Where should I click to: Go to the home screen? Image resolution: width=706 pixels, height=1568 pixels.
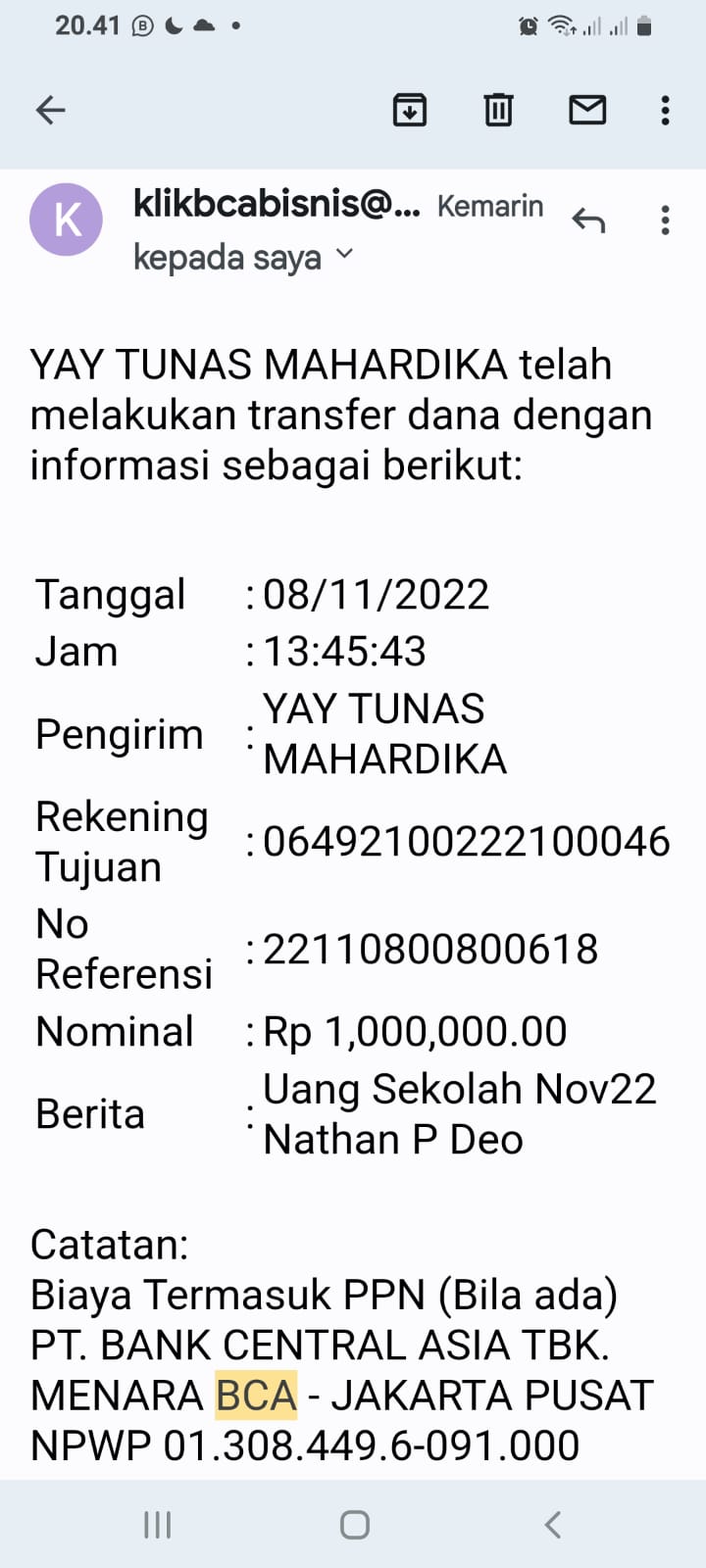pyautogui.click(x=354, y=1524)
